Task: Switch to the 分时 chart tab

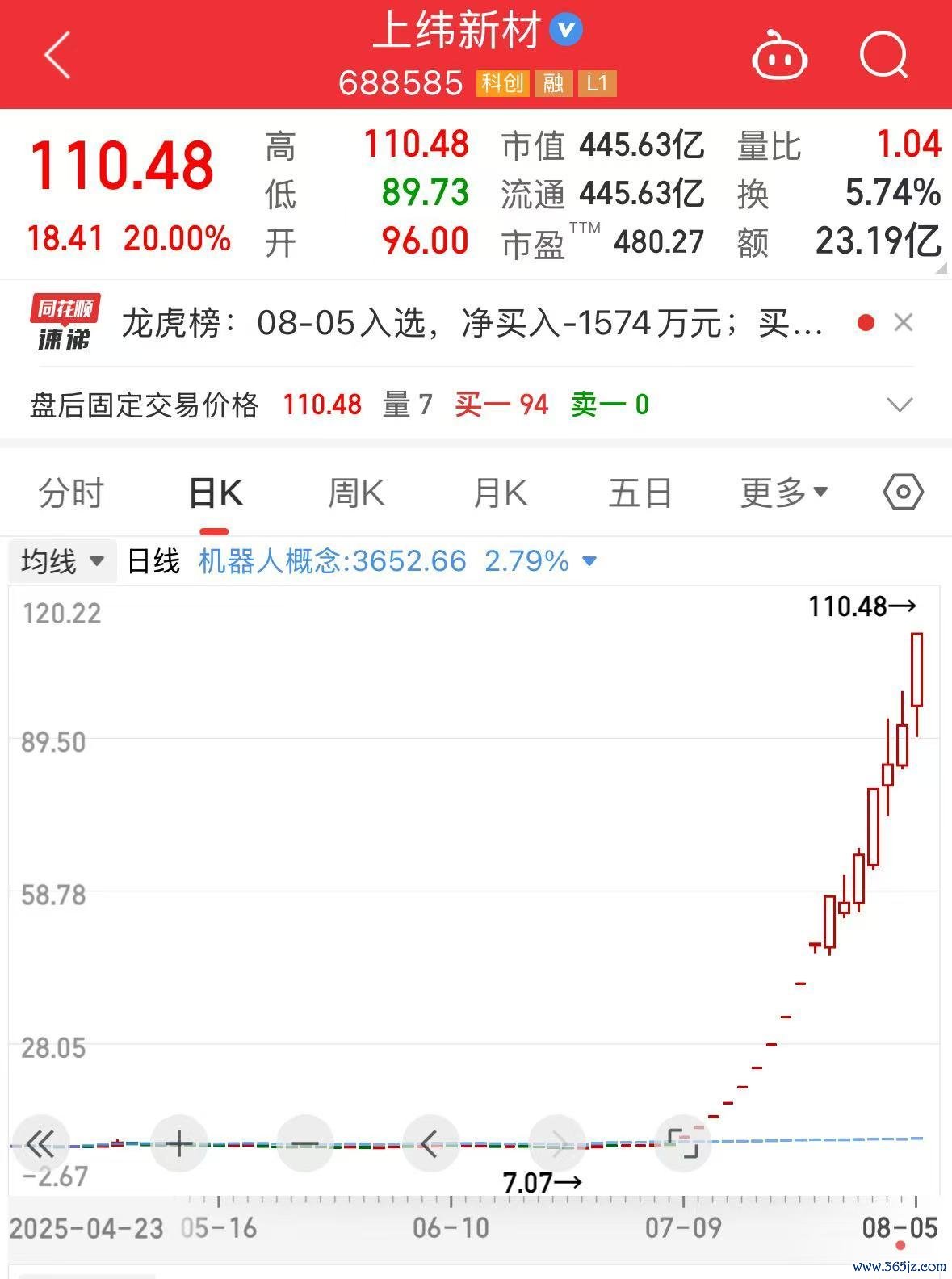Action: 71,493
